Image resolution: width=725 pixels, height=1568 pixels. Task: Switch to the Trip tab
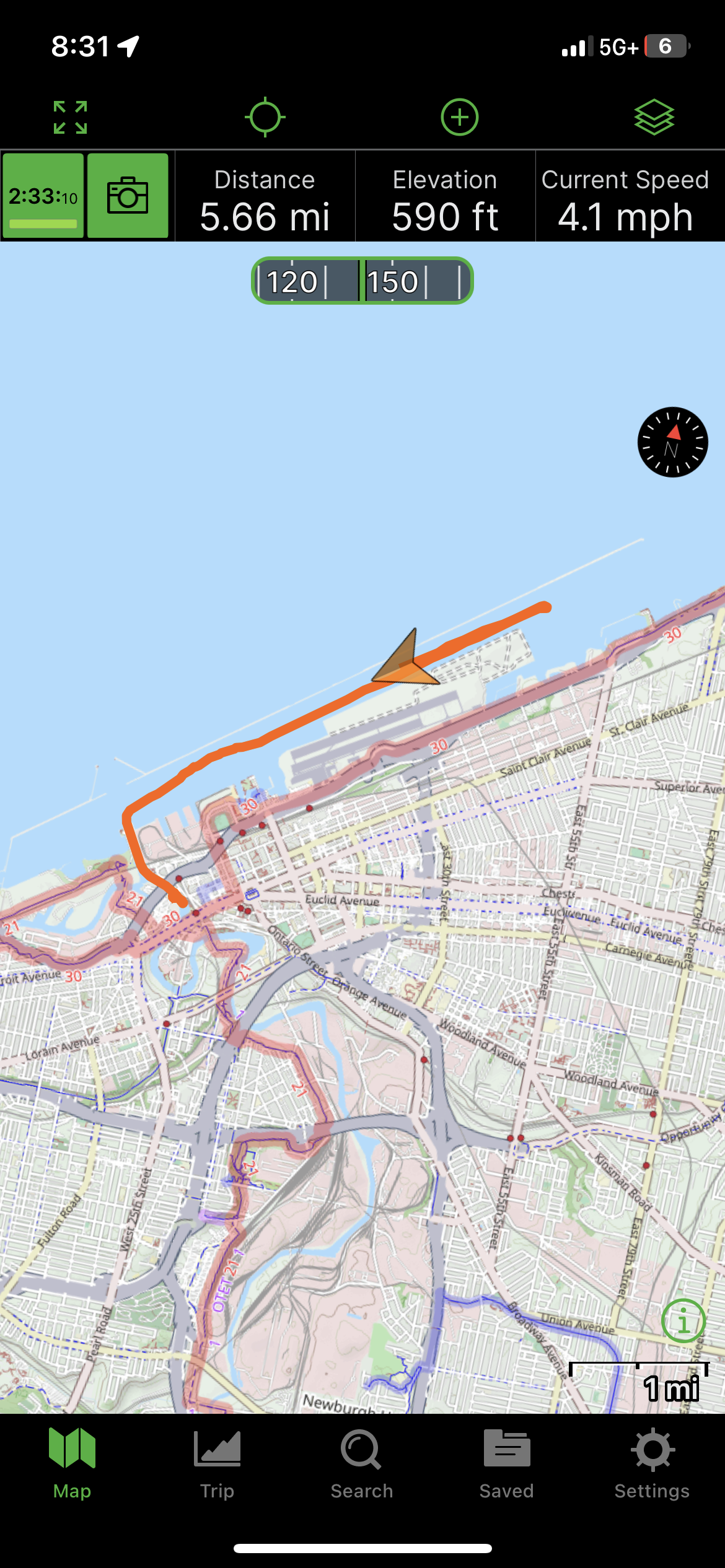click(x=217, y=1464)
